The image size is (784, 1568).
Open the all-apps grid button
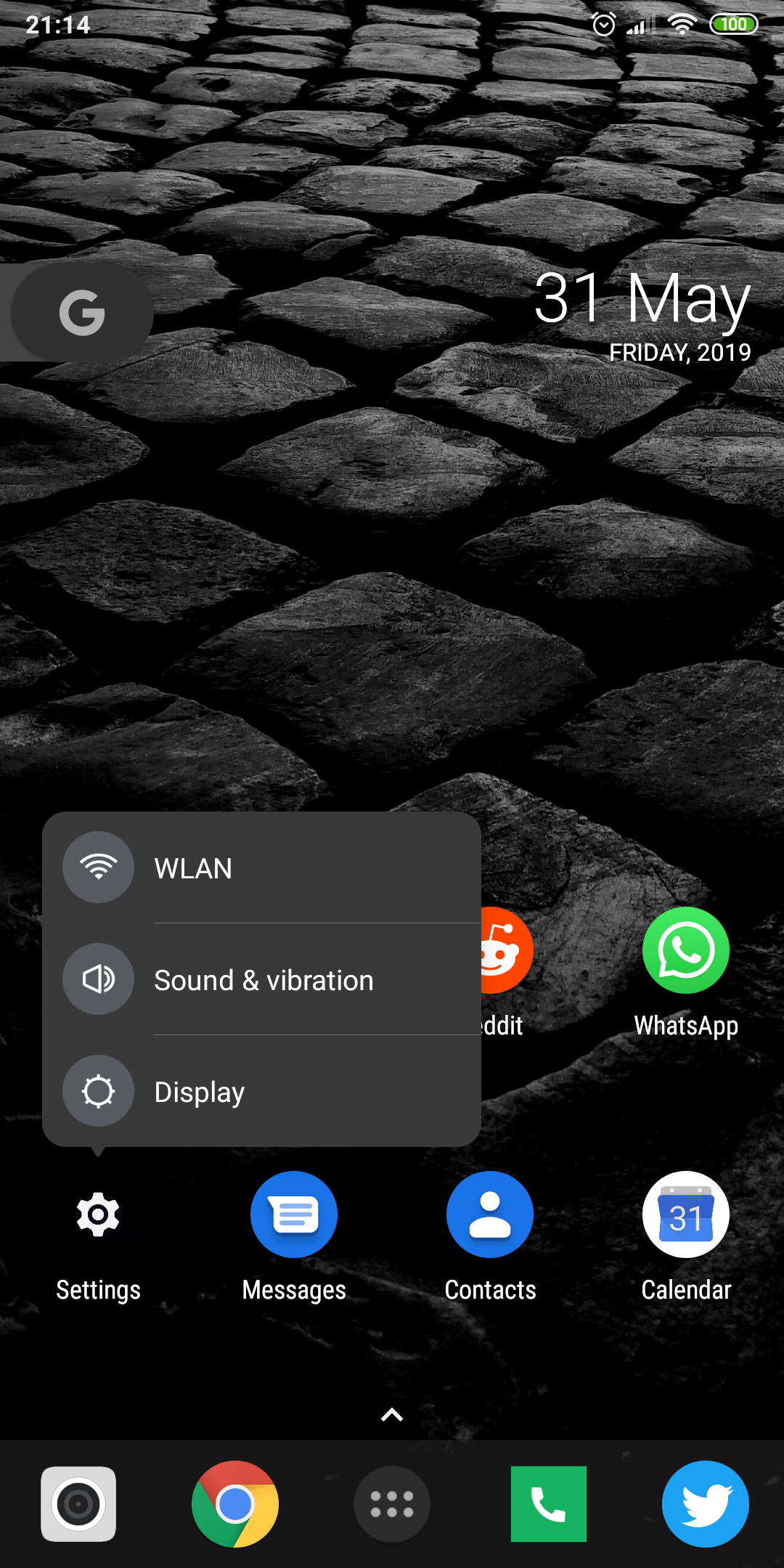coord(392,1503)
